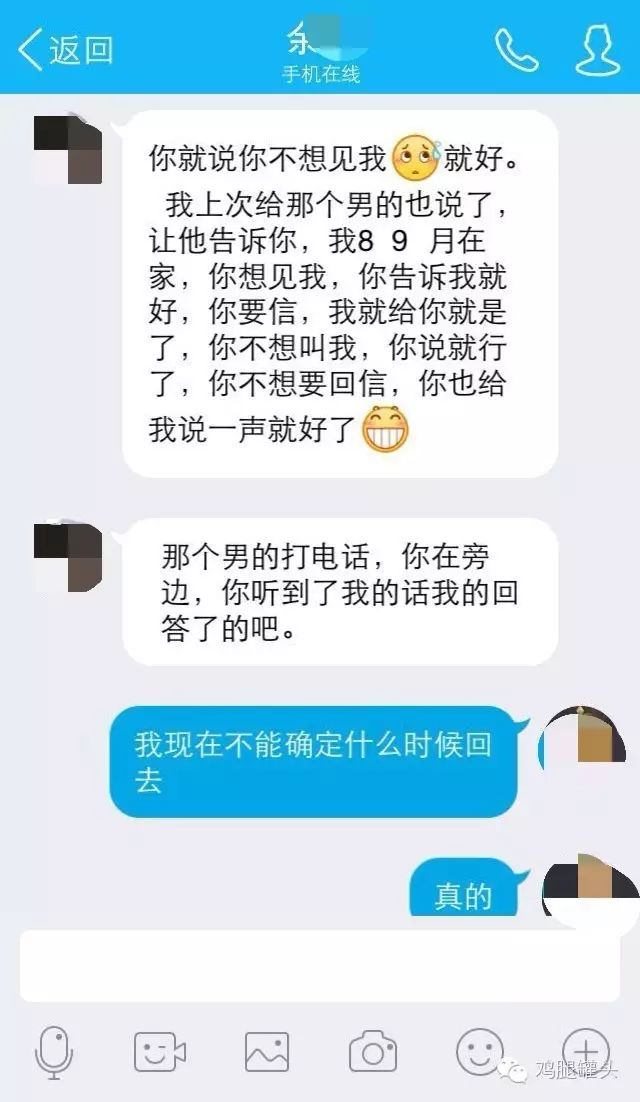The height and width of the screenshot is (1102, 640).
Task: Open the video chat option
Action: [161, 1051]
